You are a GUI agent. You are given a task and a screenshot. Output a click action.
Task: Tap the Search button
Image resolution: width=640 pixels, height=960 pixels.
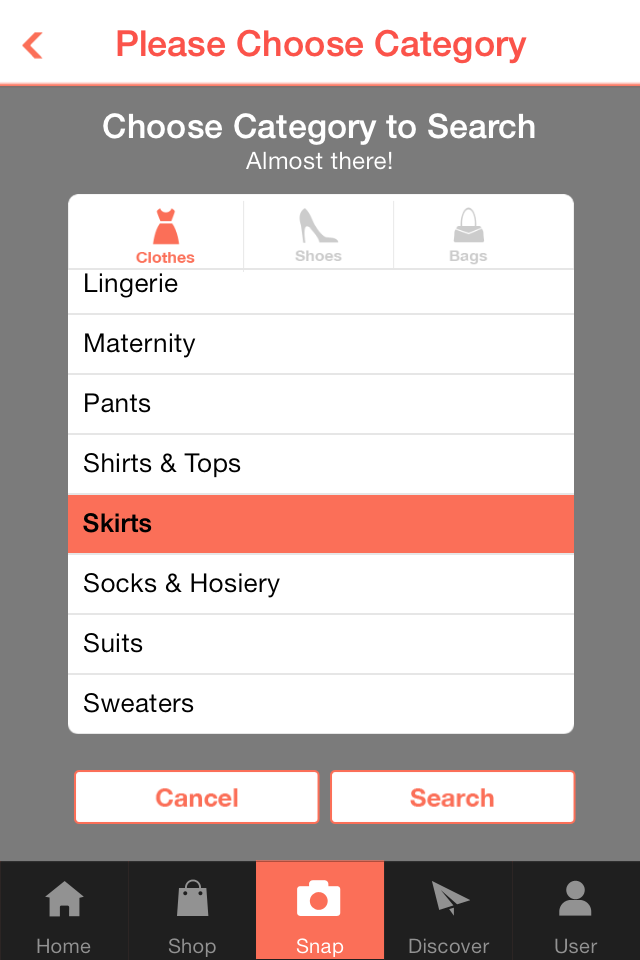point(452,797)
